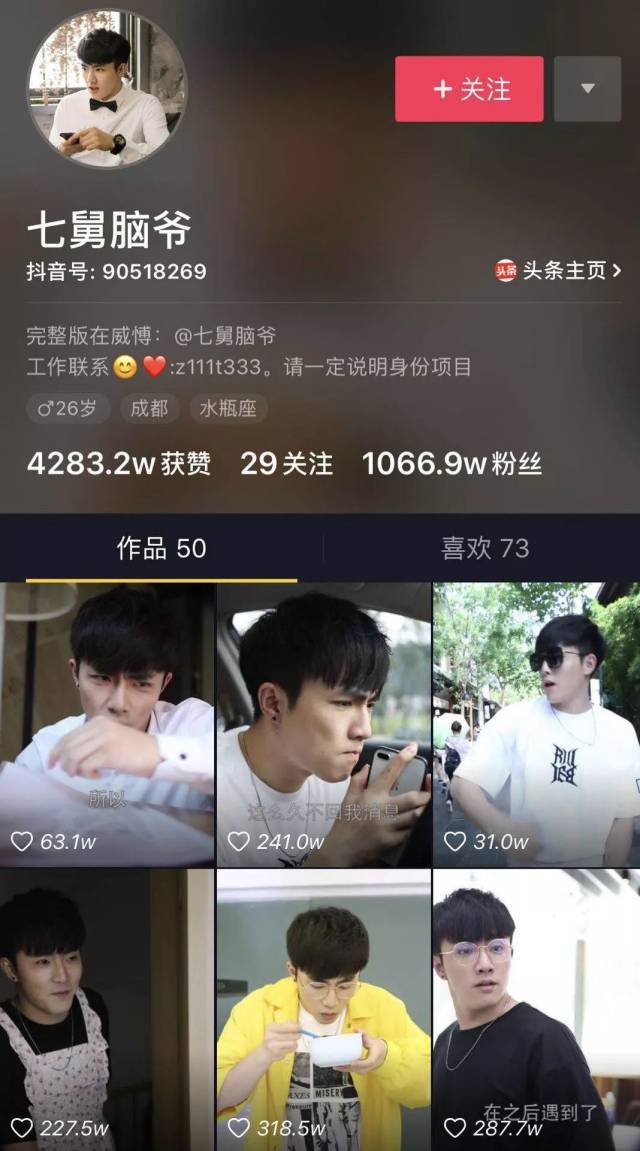
Task: Select the 作品 50 tab
Action: (161, 548)
